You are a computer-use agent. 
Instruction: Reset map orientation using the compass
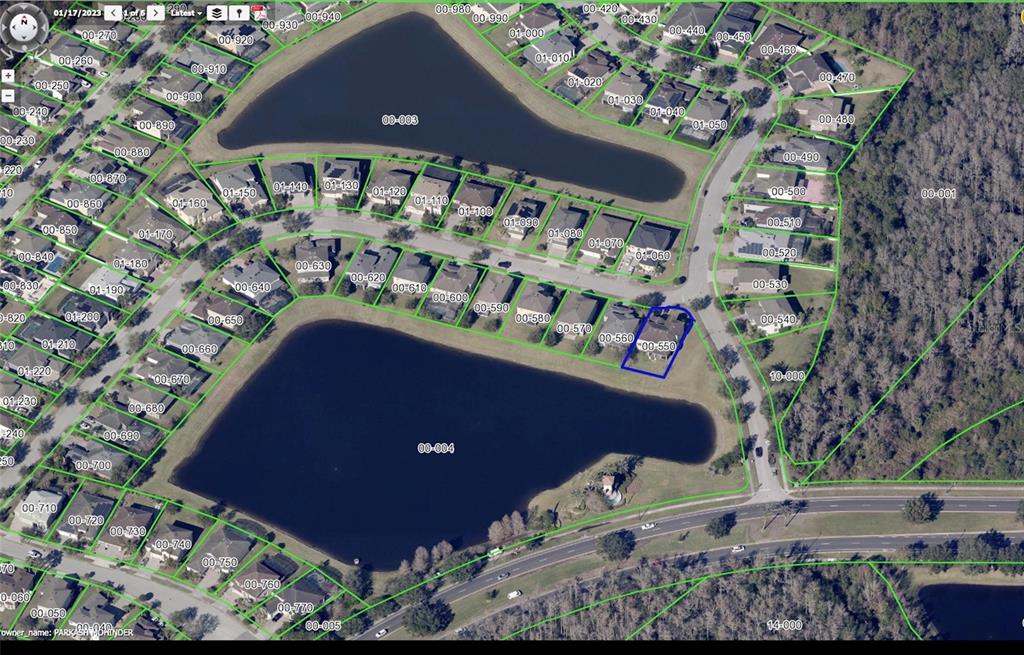pyautogui.click(x=24, y=23)
